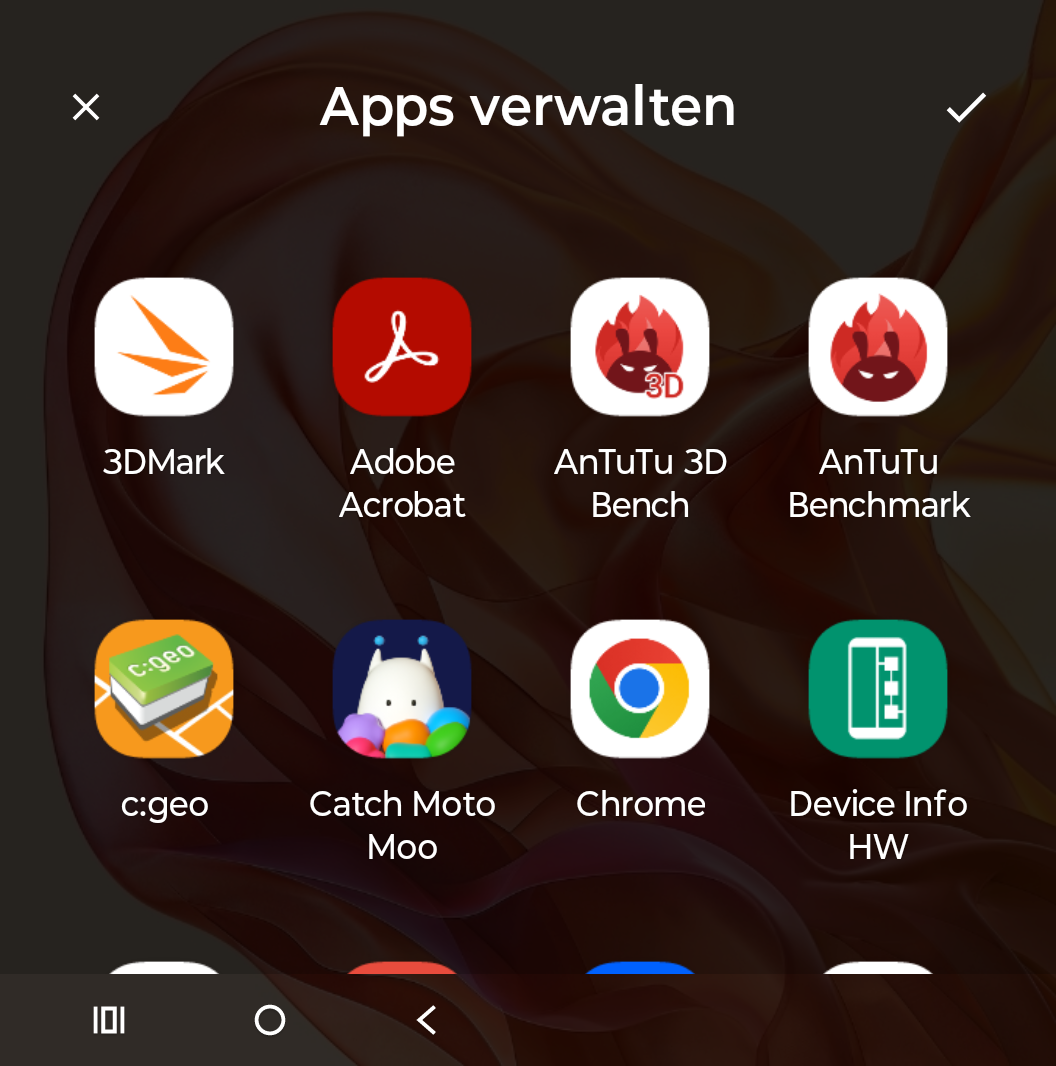Select the 3DMark app
The width and height of the screenshot is (1056, 1066).
click(164, 347)
